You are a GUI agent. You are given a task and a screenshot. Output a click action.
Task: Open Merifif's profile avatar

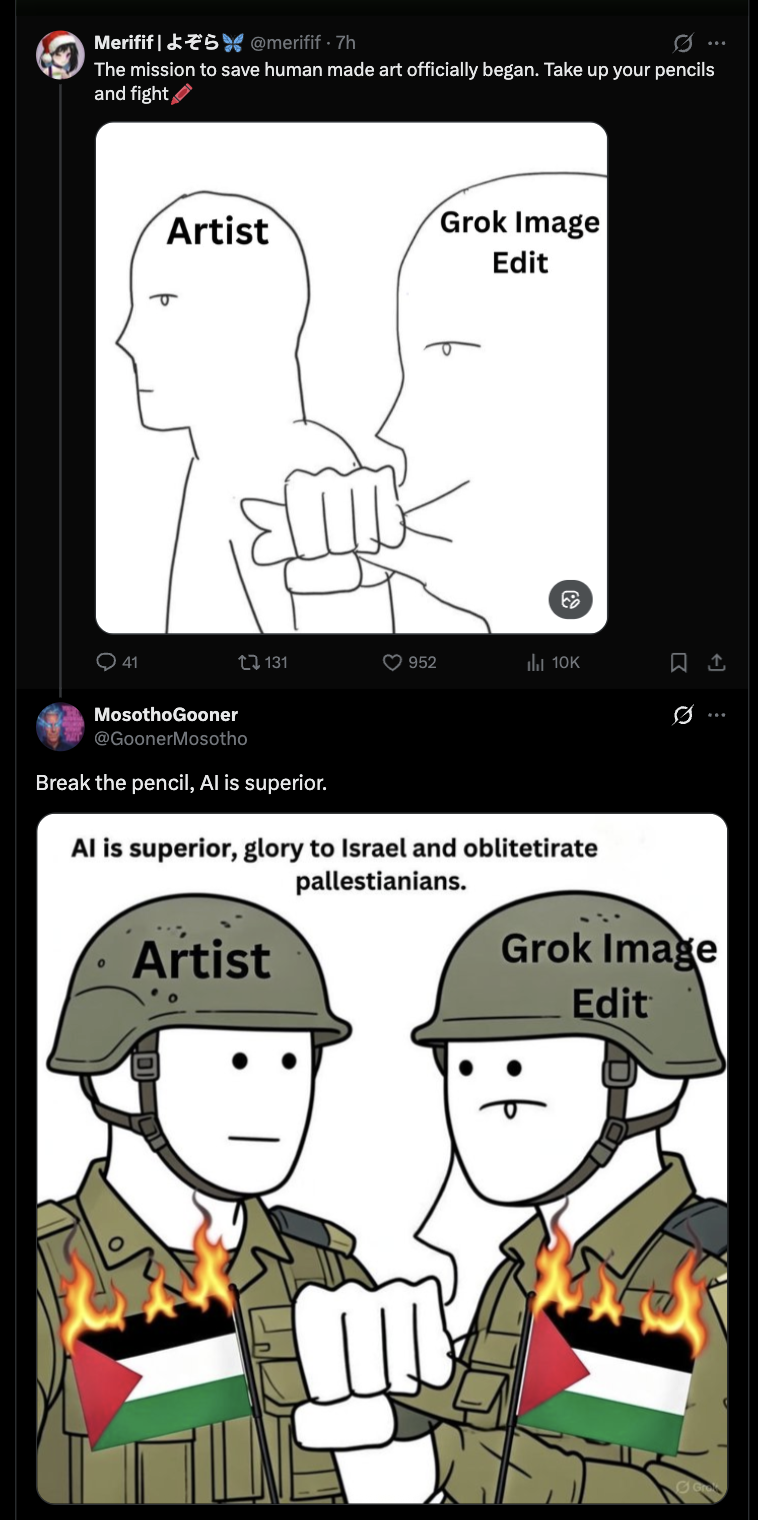point(60,55)
